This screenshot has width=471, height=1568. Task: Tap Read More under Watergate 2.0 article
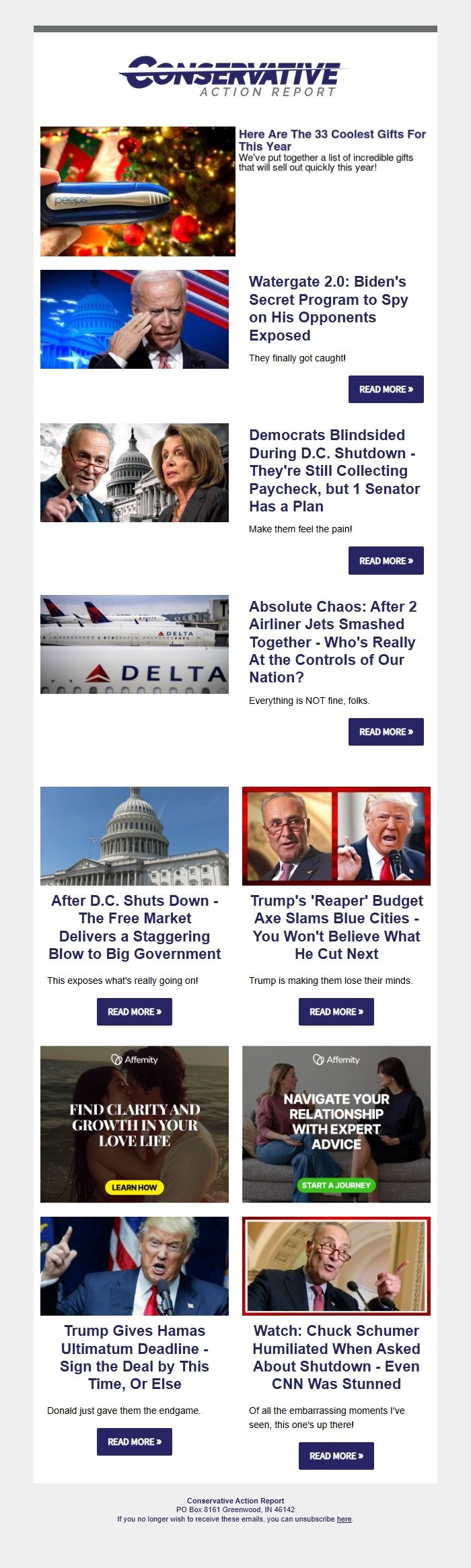pos(386,390)
